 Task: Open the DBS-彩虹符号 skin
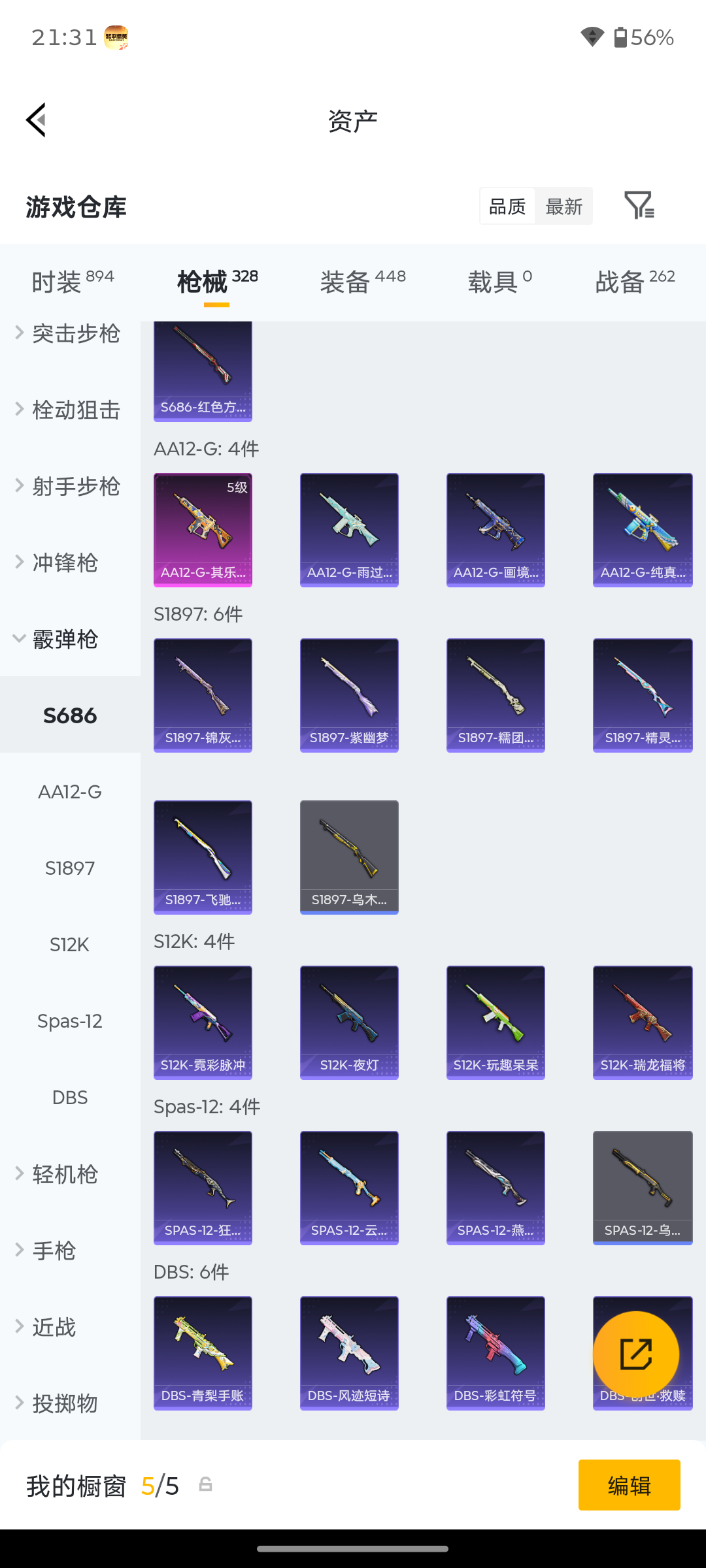click(496, 1353)
